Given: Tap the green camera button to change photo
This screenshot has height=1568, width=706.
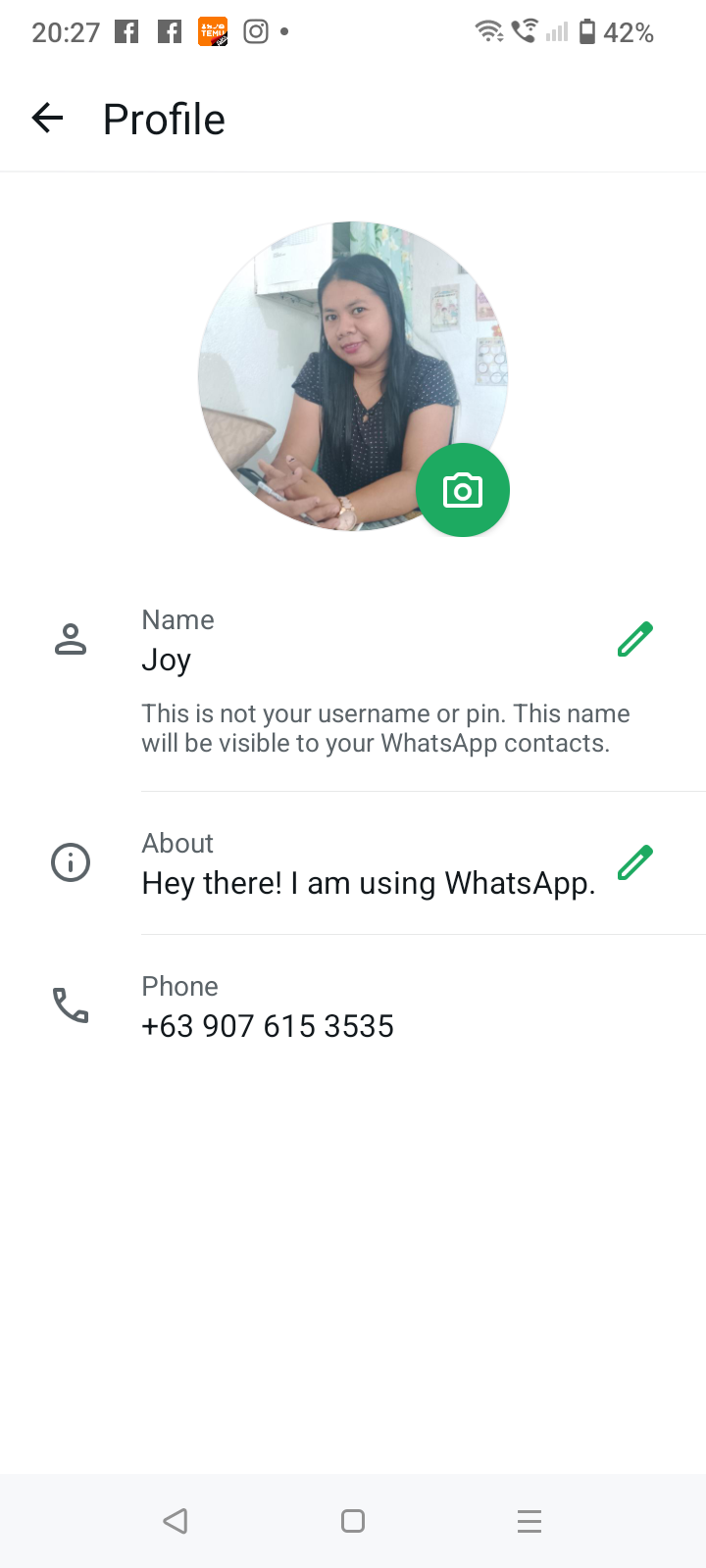Looking at the screenshot, I should [463, 490].
